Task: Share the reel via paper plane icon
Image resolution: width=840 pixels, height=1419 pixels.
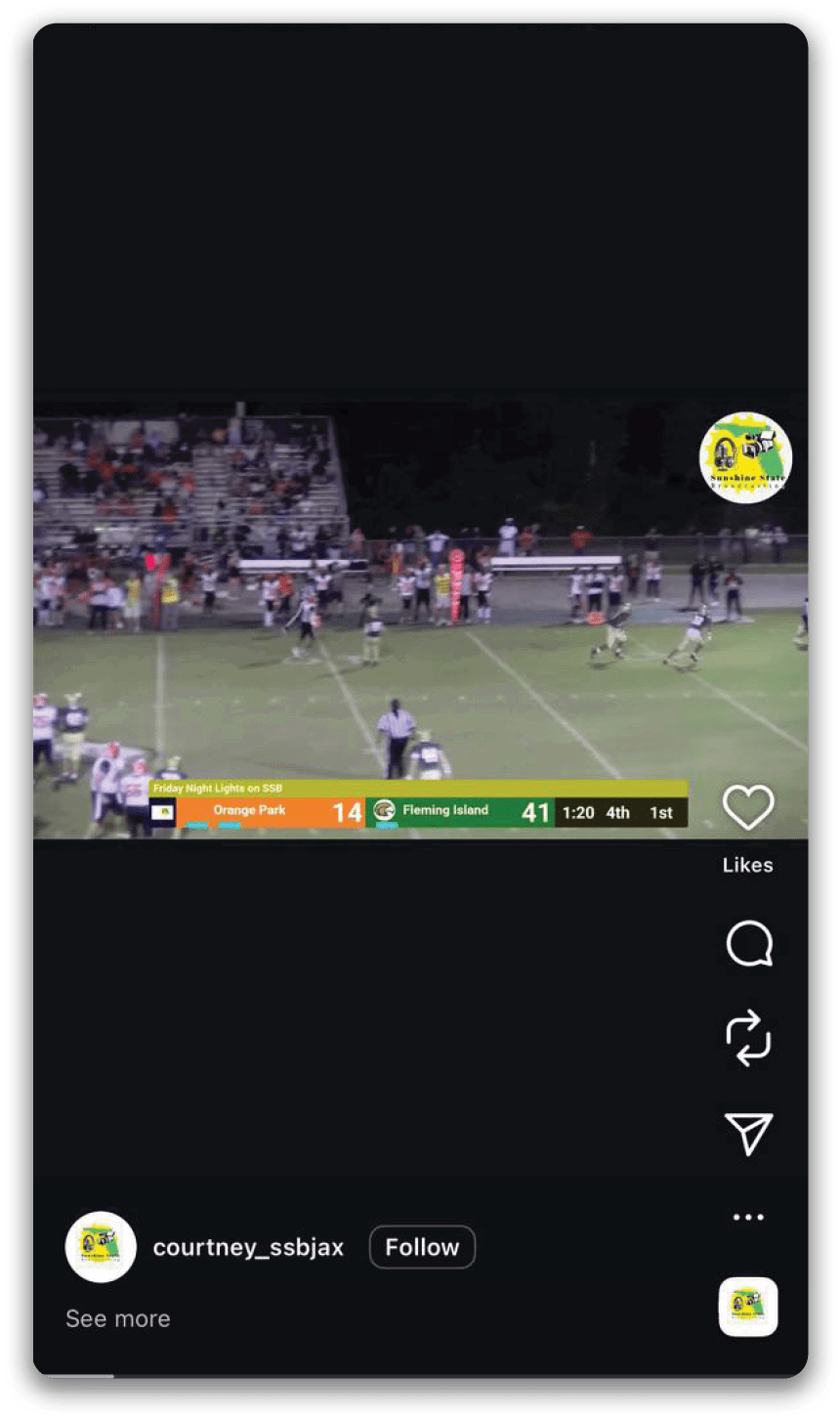Action: tap(749, 1133)
